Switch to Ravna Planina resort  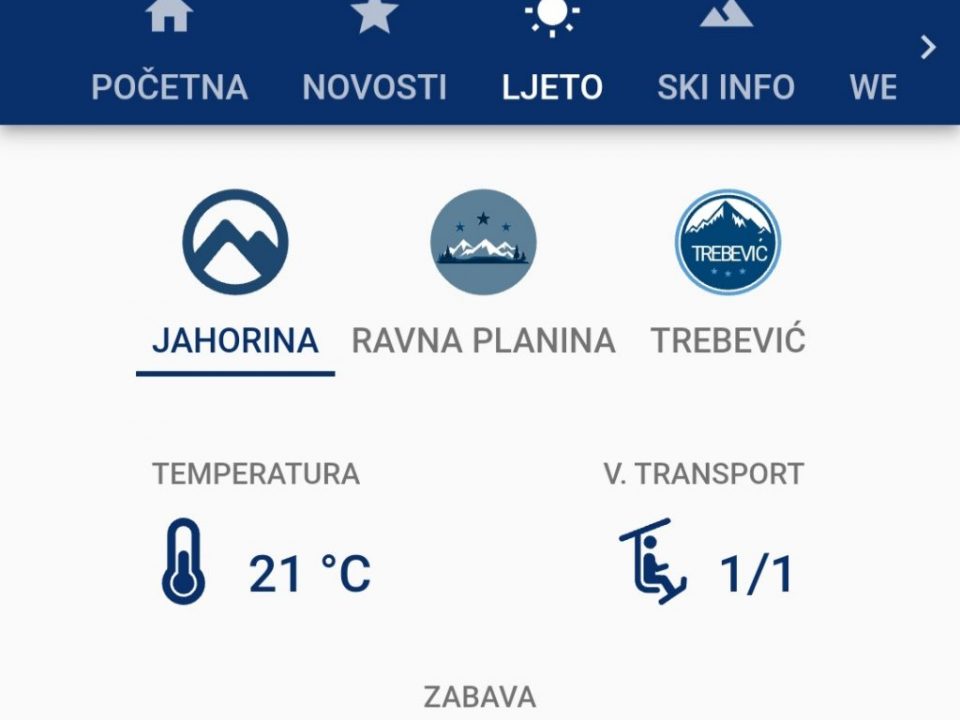click(x=483, y=280)
